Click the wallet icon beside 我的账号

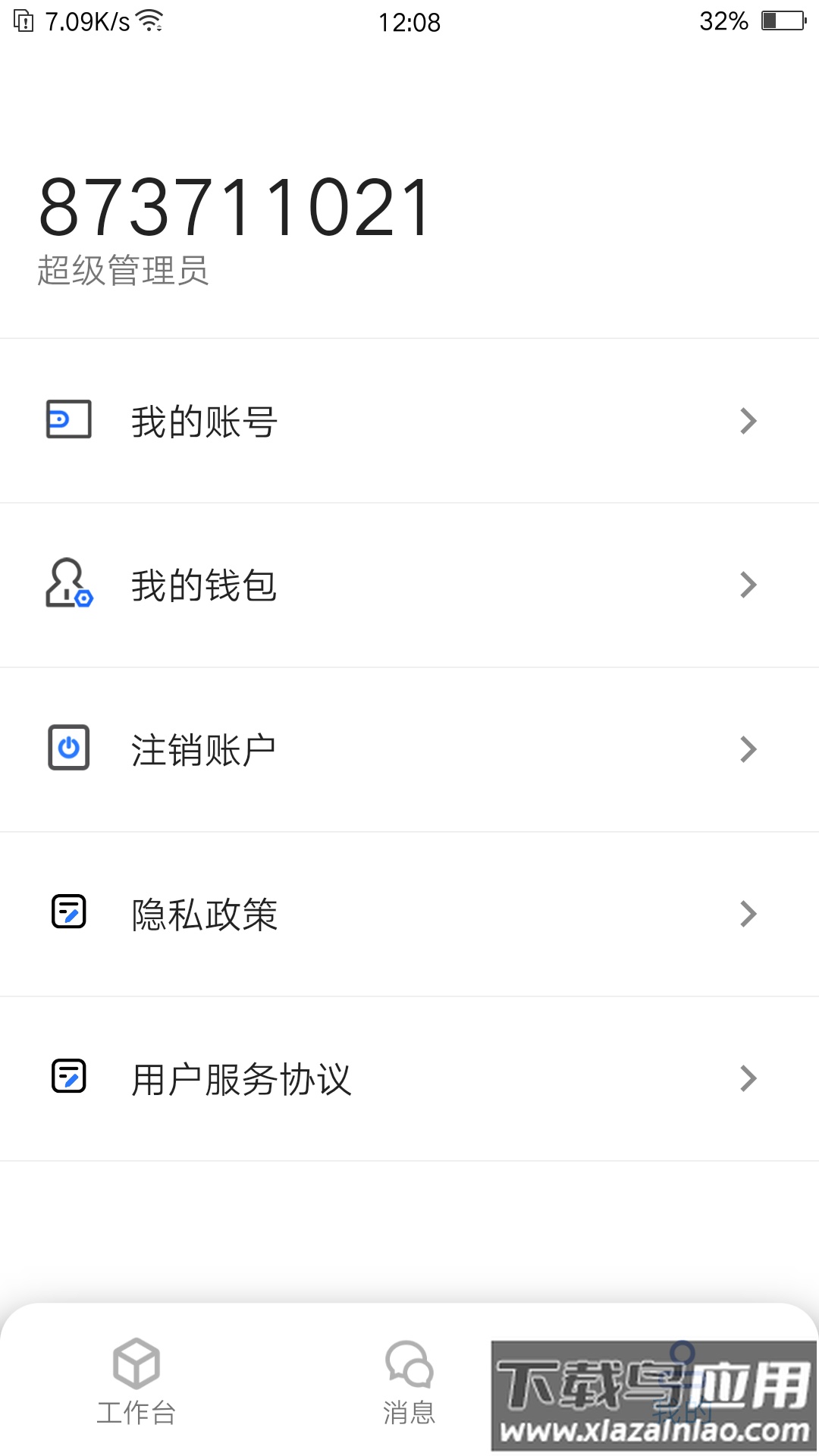point(67,422)
